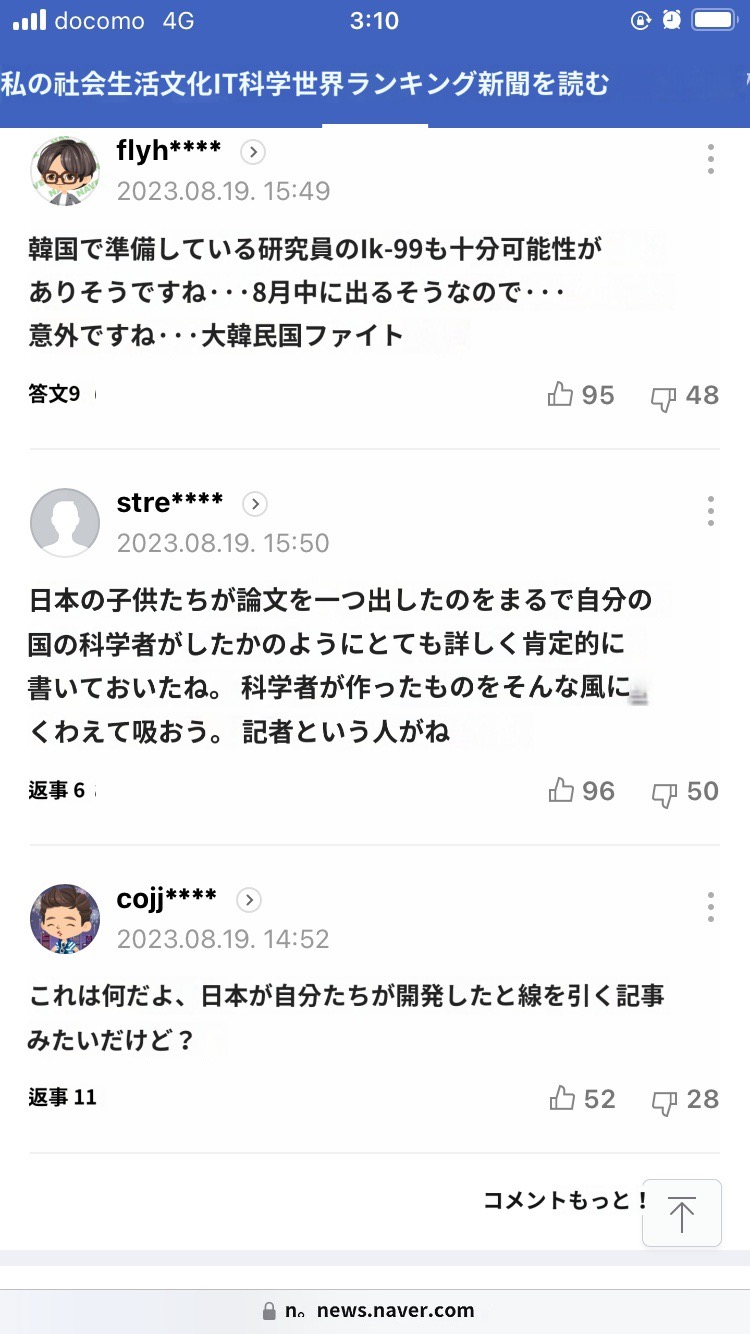View the 返事 11 replies under cojj**** comment

pos(63,1097)
